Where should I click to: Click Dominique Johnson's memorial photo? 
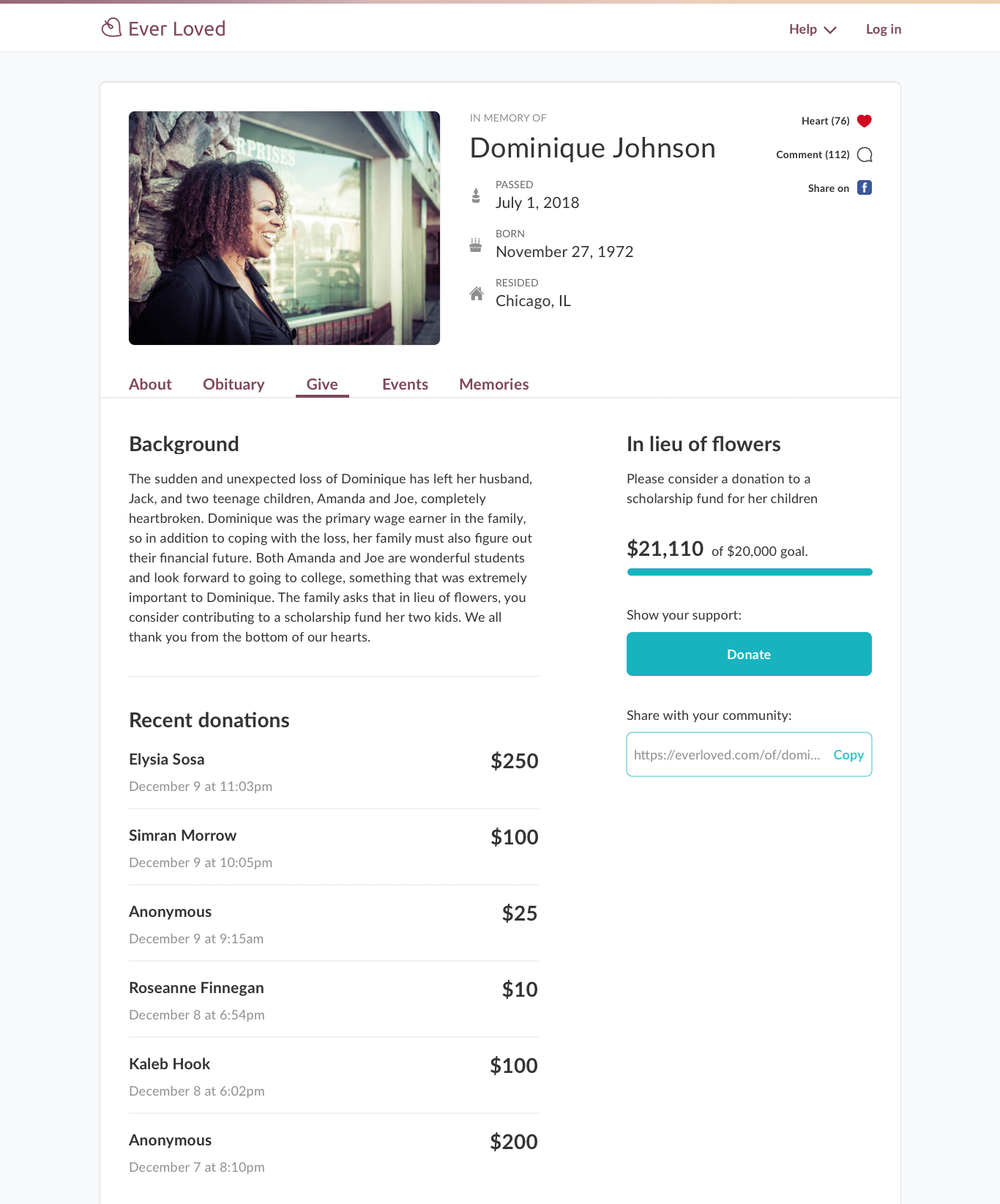284,228
